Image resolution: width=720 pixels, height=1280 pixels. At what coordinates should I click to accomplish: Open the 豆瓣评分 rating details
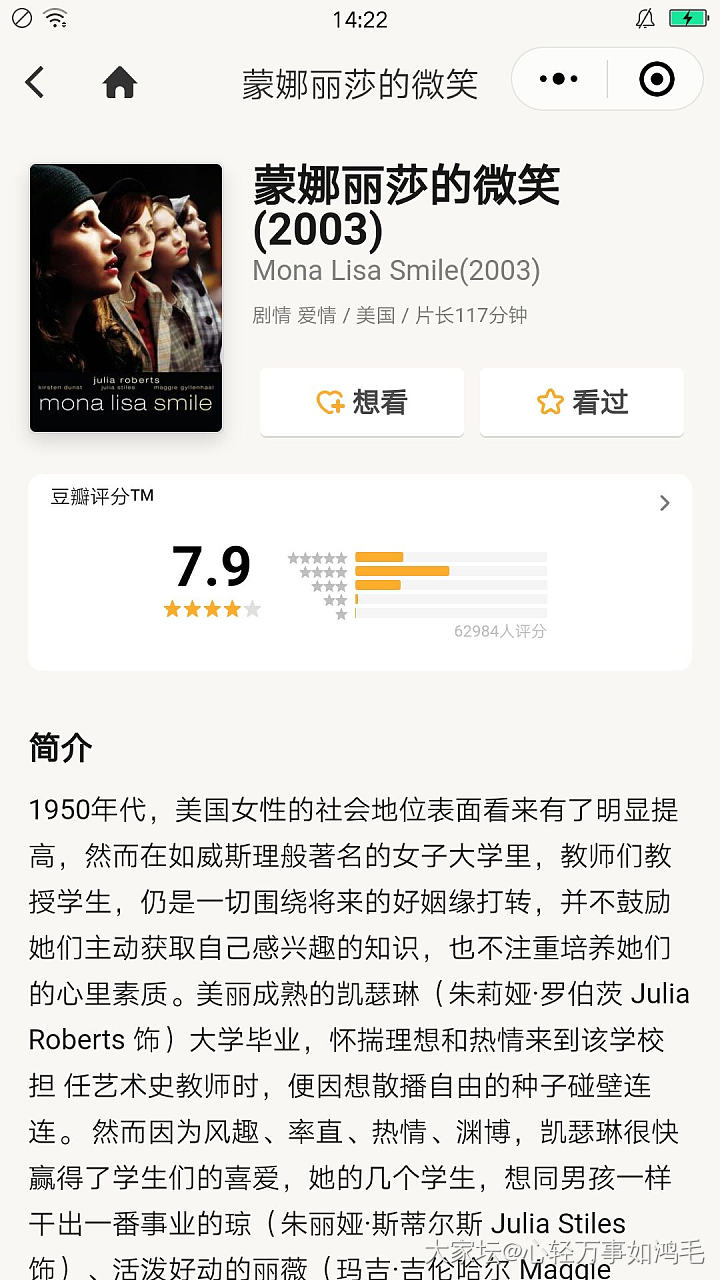point(664,503)
